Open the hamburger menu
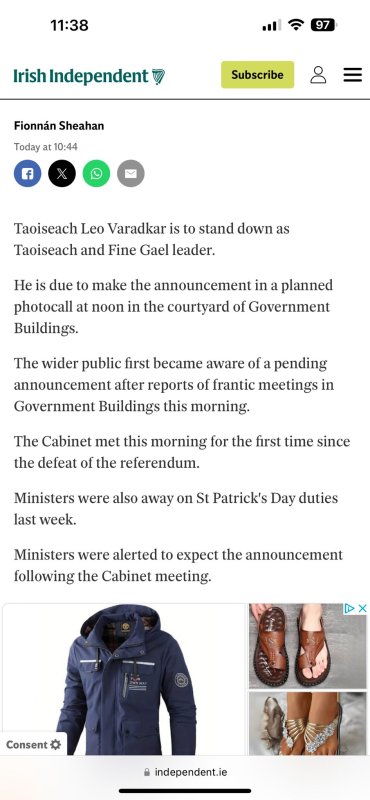Viewport: 370px width, 800px height. (x=352, y=75)
